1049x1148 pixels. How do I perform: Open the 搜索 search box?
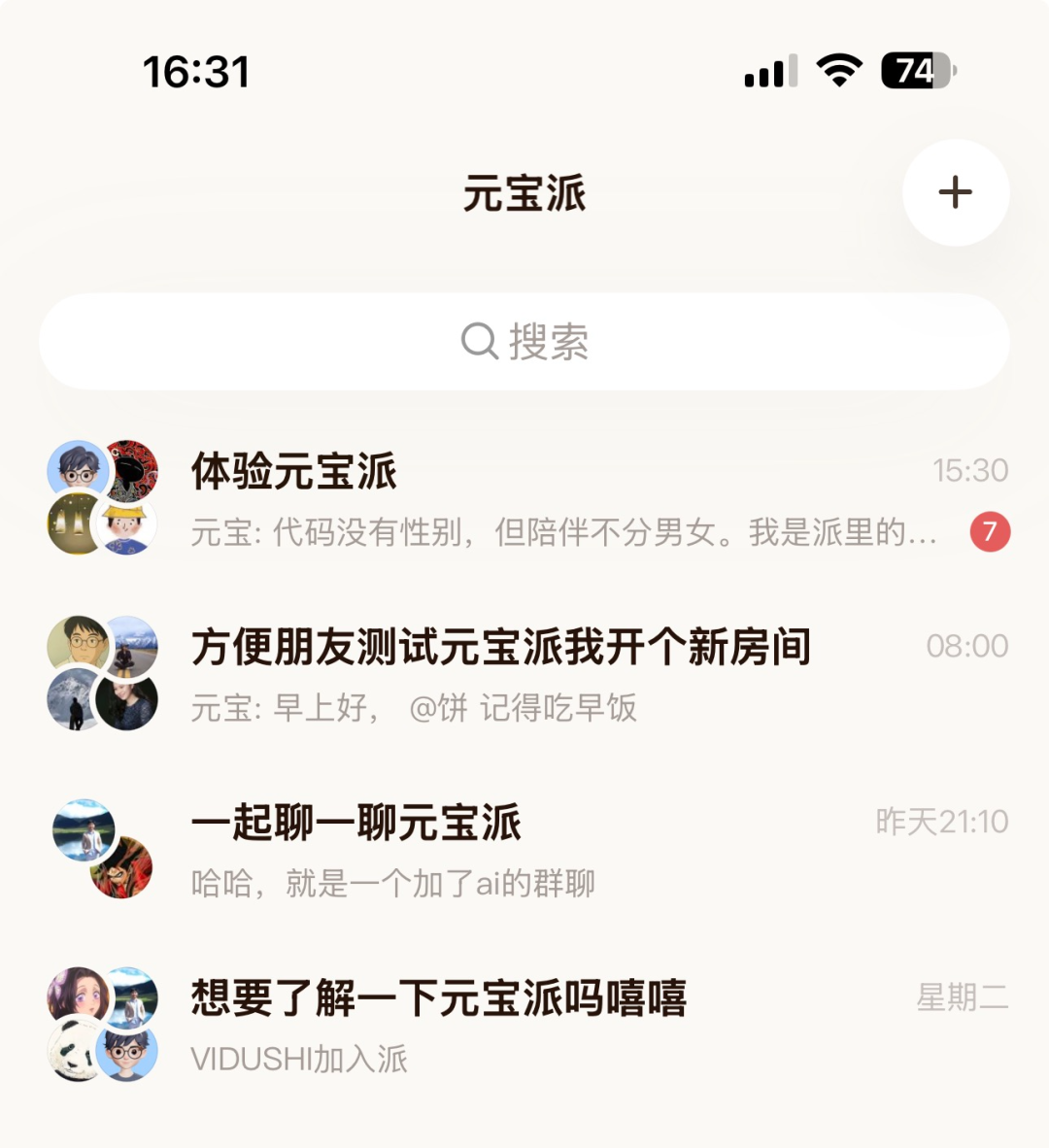[x=524, y=342]
